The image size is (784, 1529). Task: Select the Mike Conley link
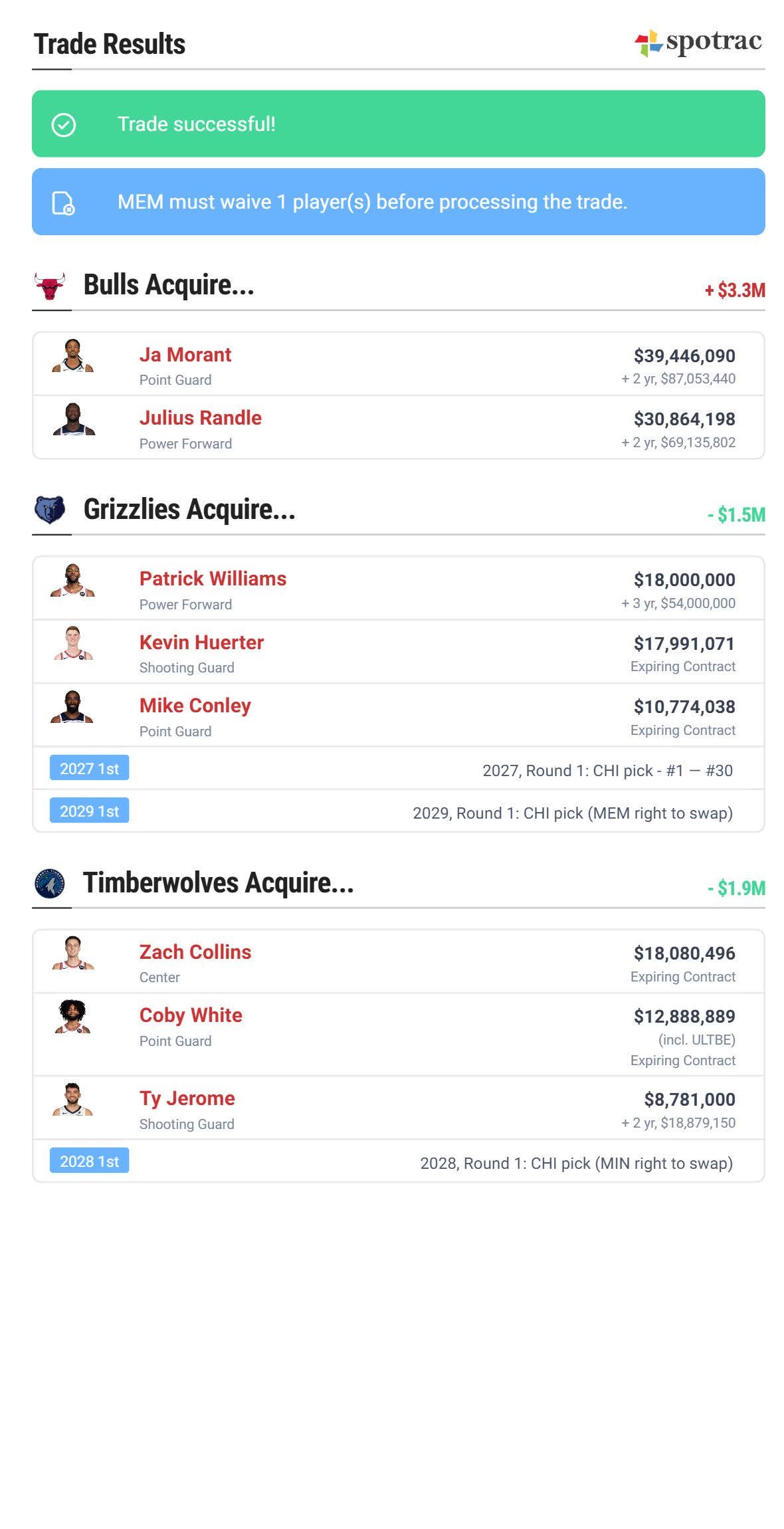point(195,706)
